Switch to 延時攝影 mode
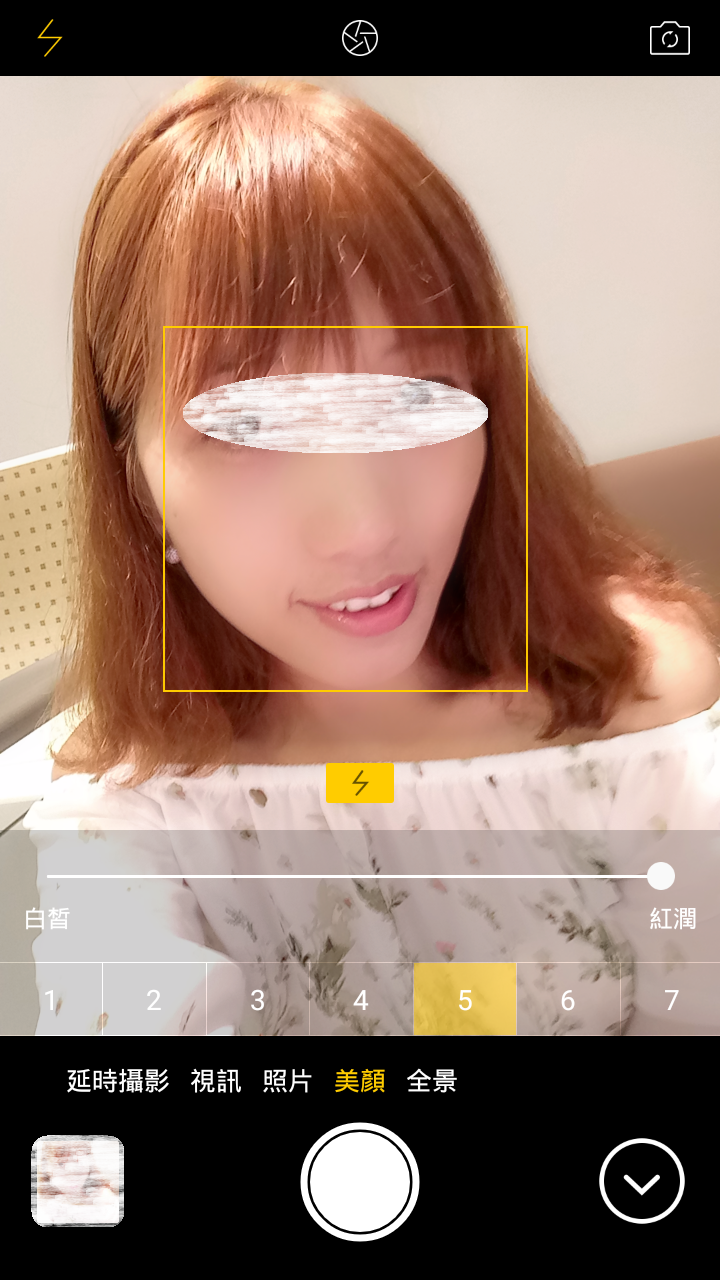Screen dimensions: 720x1280 click(x=118, y=1081)
